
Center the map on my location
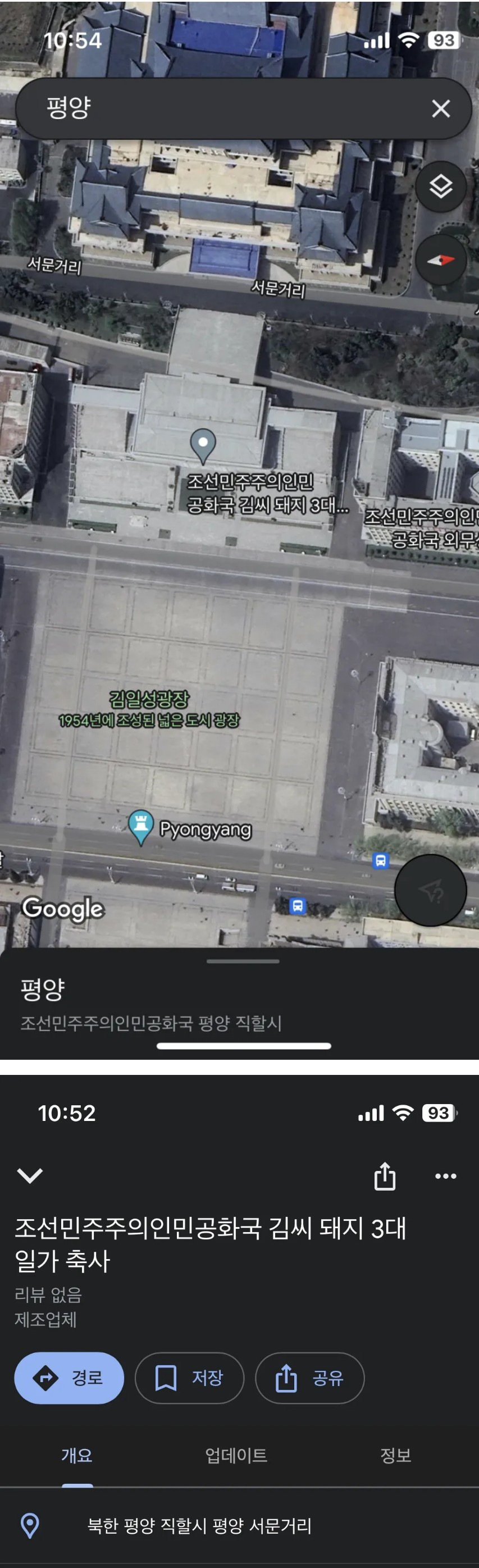(x=430, y=890)
